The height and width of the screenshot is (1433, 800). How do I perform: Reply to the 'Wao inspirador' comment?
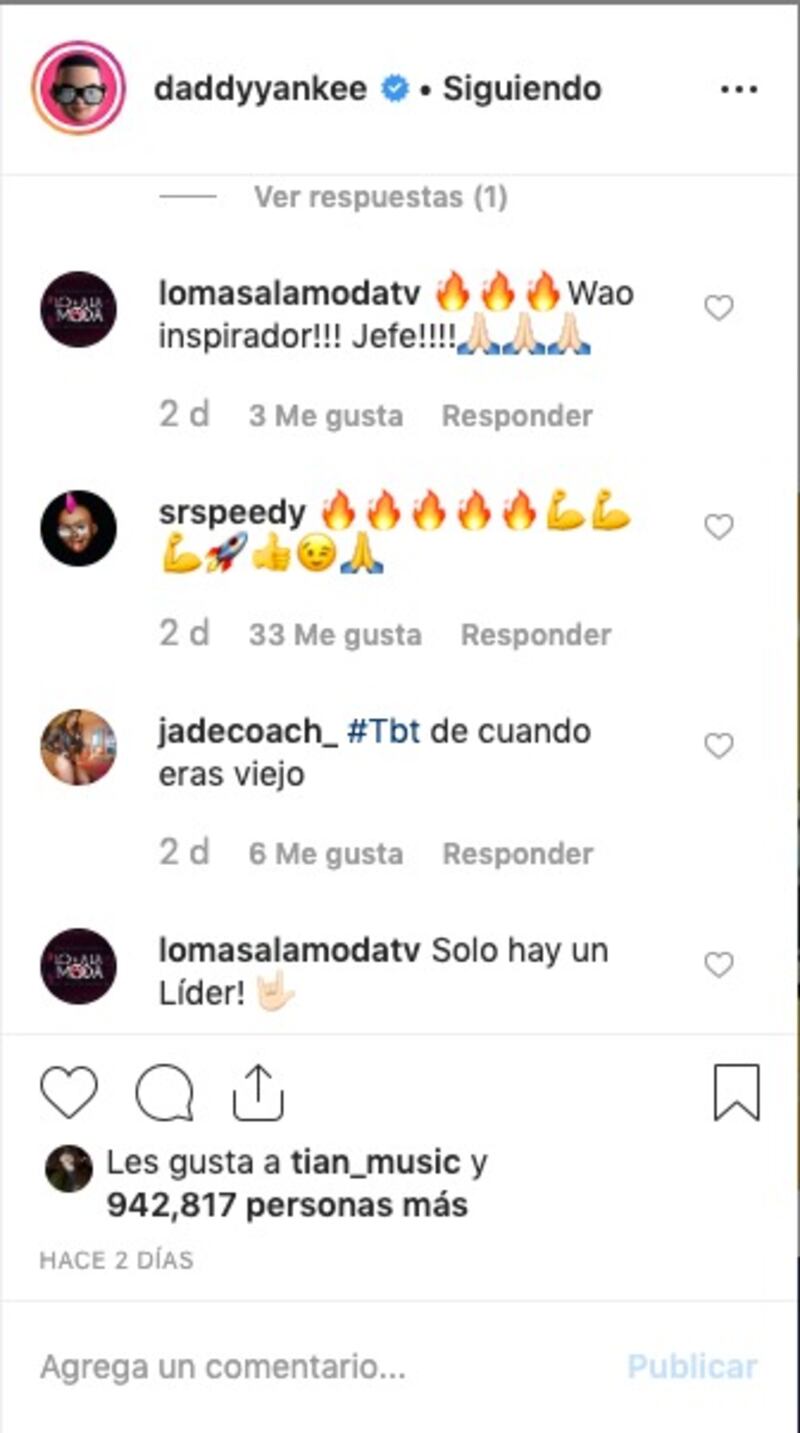[517, 416]
